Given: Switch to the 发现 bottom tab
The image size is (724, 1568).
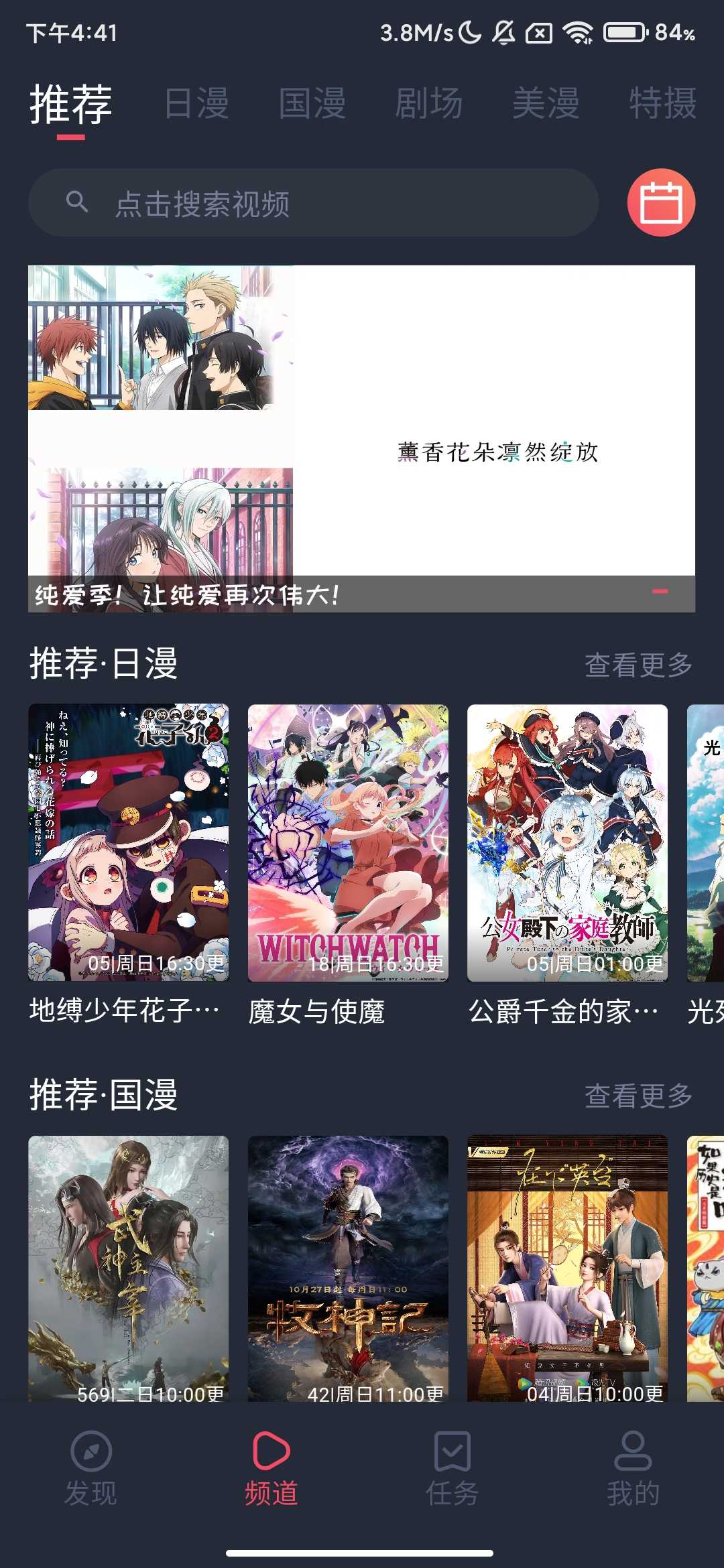Looking at the screenshot, I should pos(90,1469).
